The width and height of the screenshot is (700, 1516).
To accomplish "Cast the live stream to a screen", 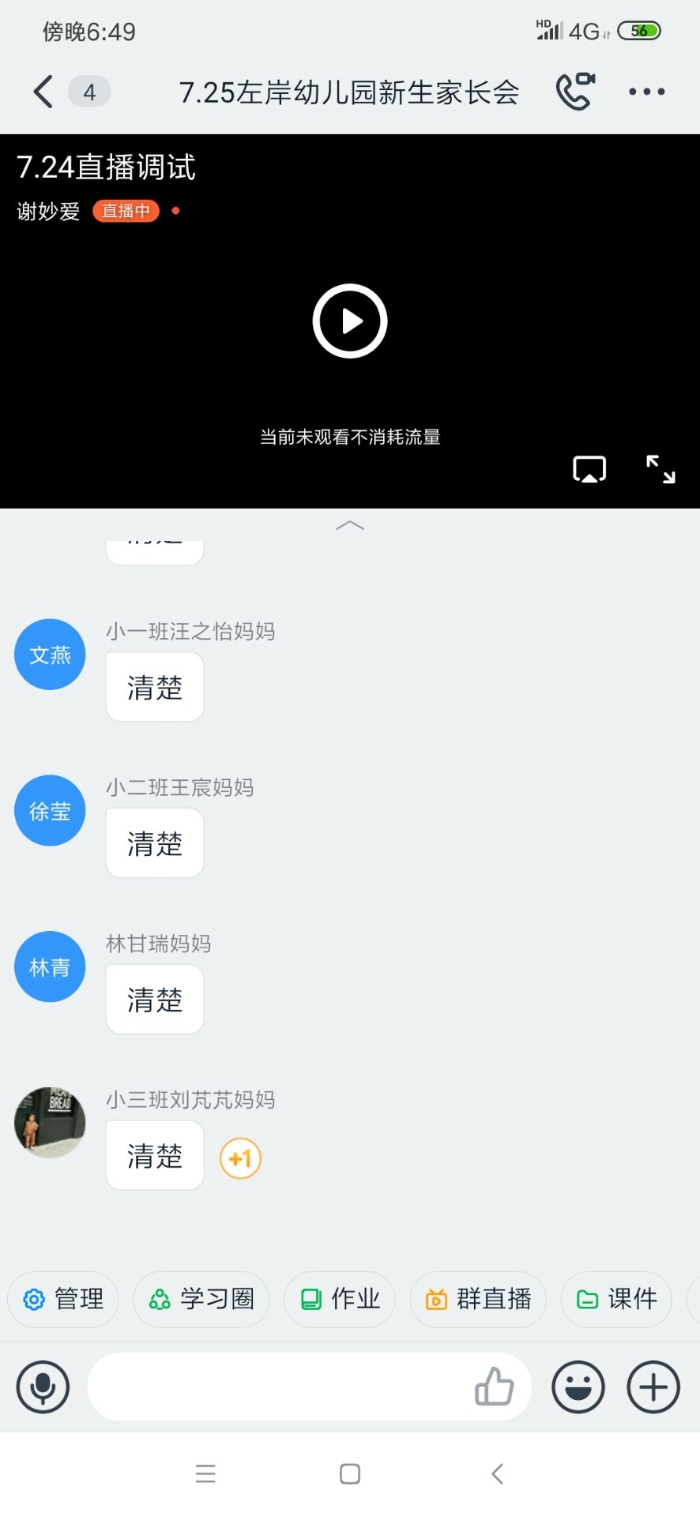I will pyautogui.click(x=589, y=469).
